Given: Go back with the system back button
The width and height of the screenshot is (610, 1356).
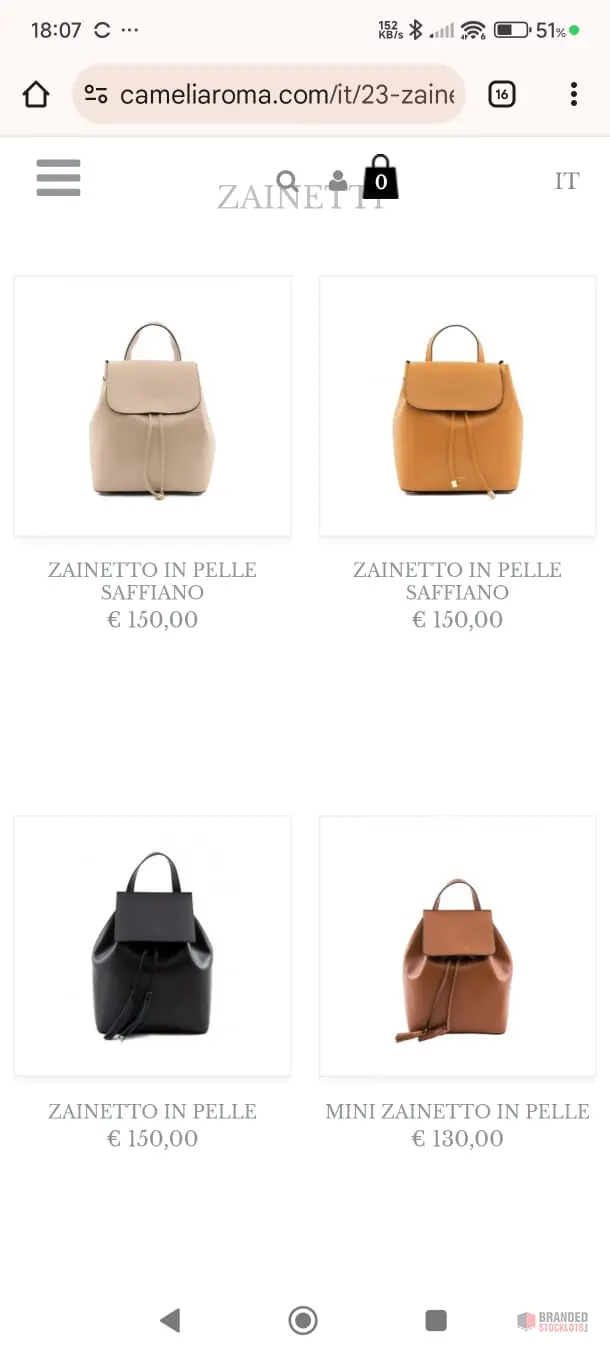Looking at the screenshot, I should coord(170,1320).
